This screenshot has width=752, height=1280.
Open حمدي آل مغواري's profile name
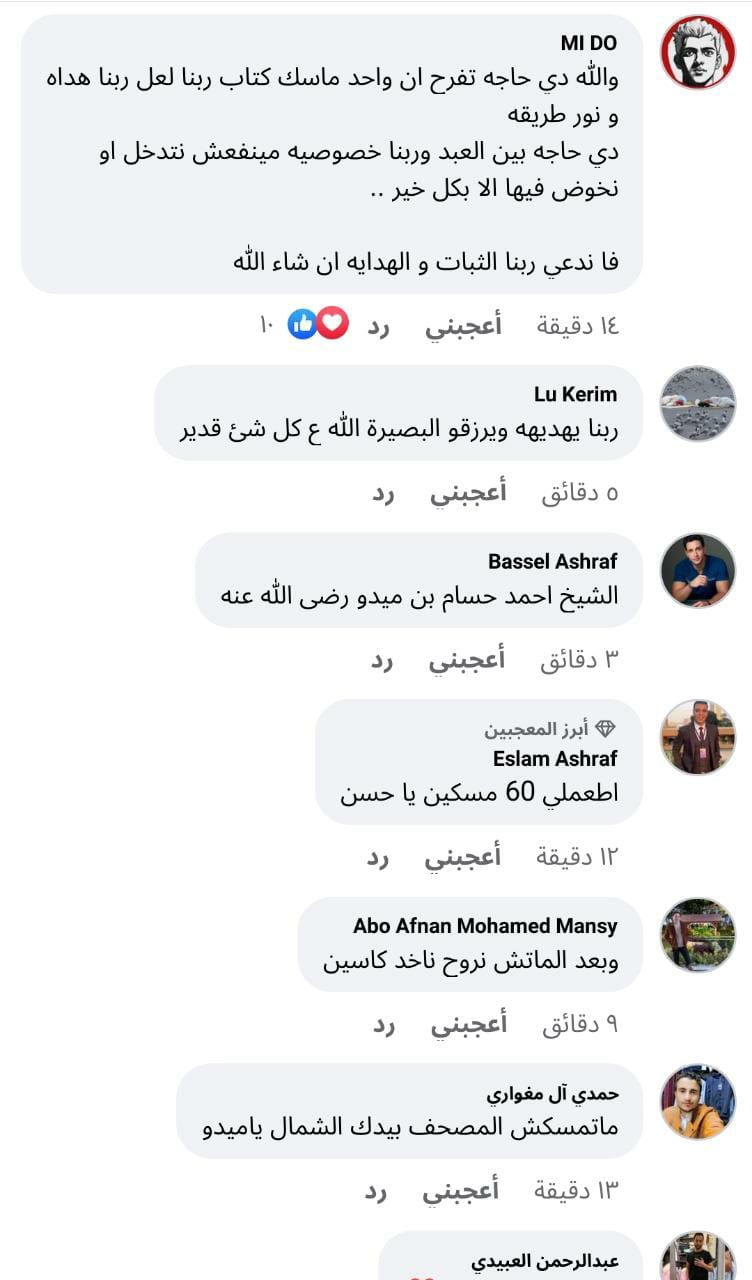pos(552,1093)
